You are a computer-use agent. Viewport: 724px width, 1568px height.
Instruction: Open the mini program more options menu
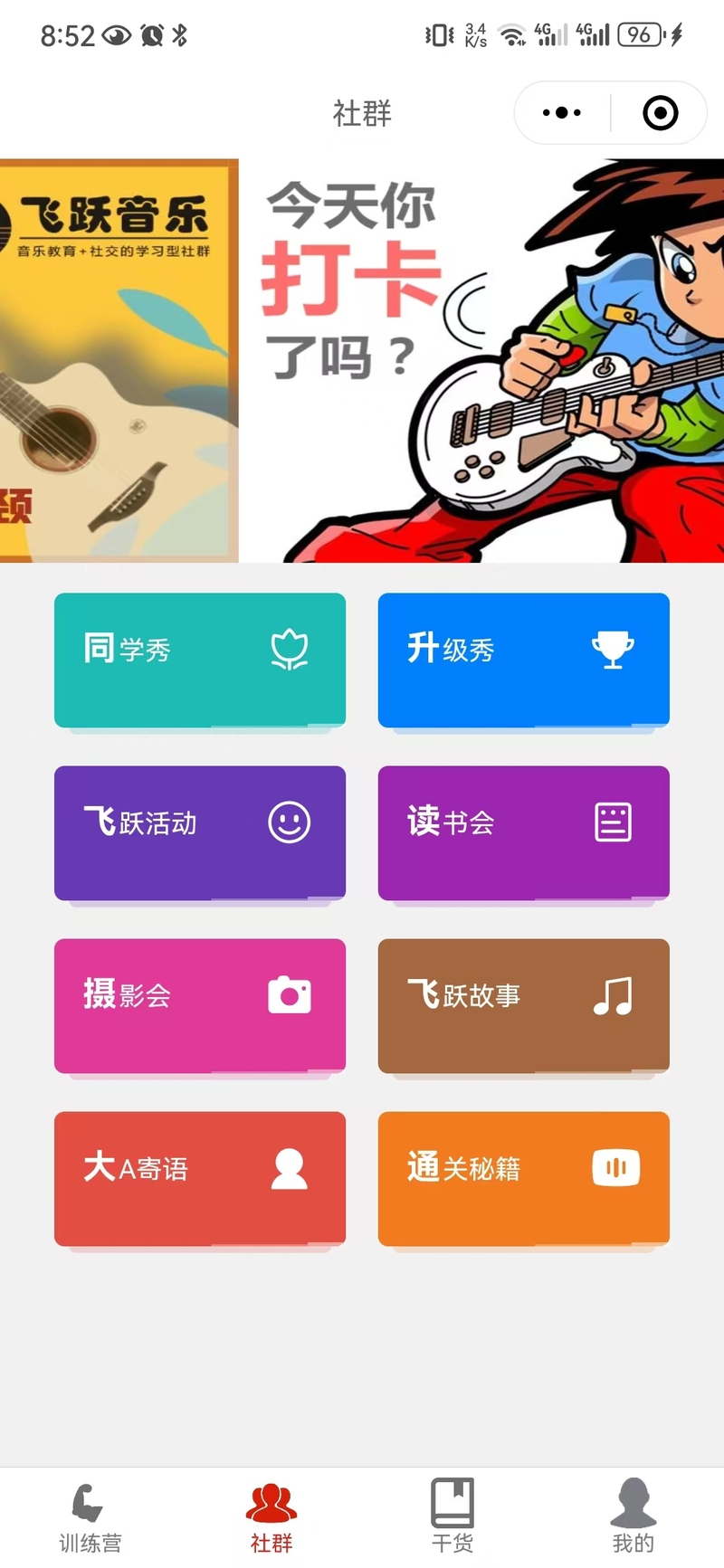[x=562, y=113]
